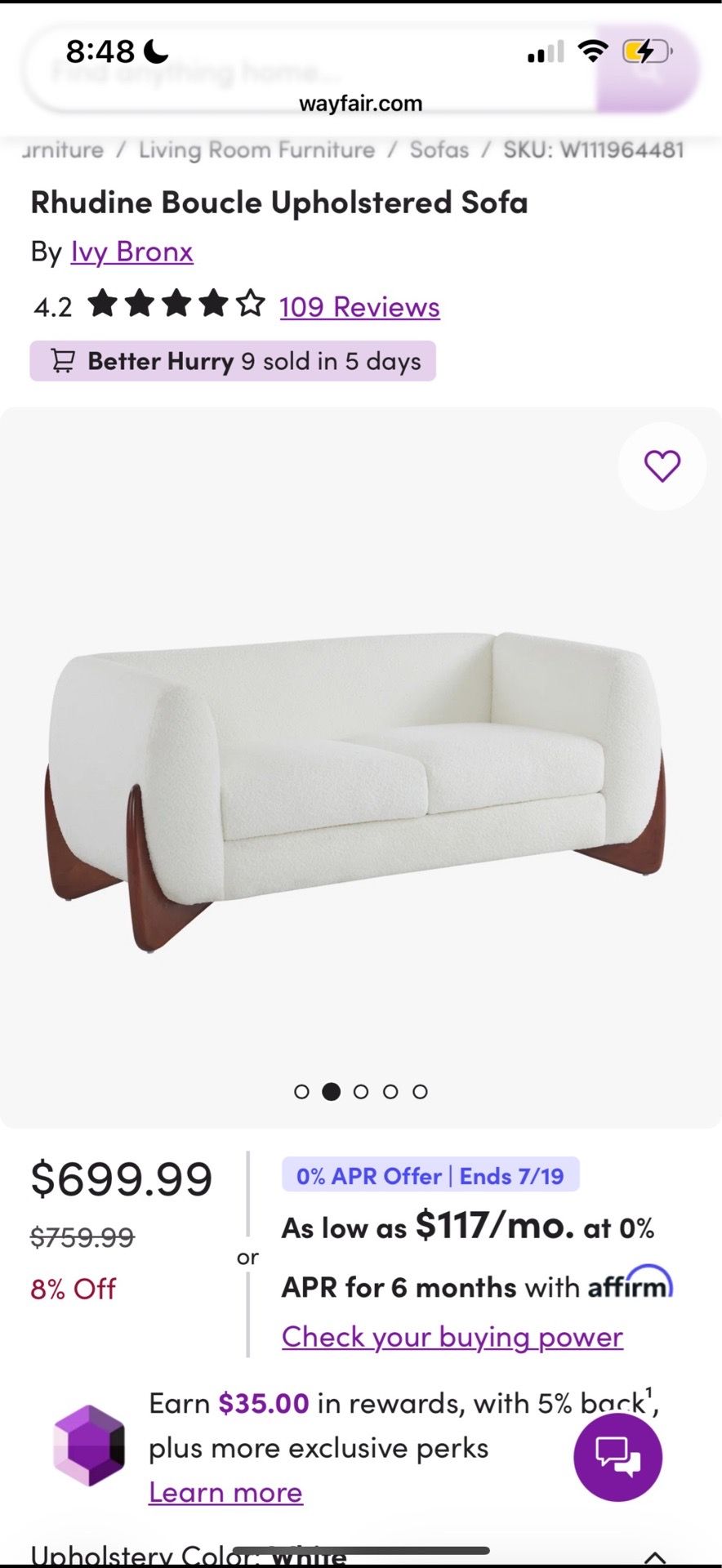Viewport: 722px width, 1568px height.
Task: Open the Ivy Bronx brand link
Action: (132, 252)
